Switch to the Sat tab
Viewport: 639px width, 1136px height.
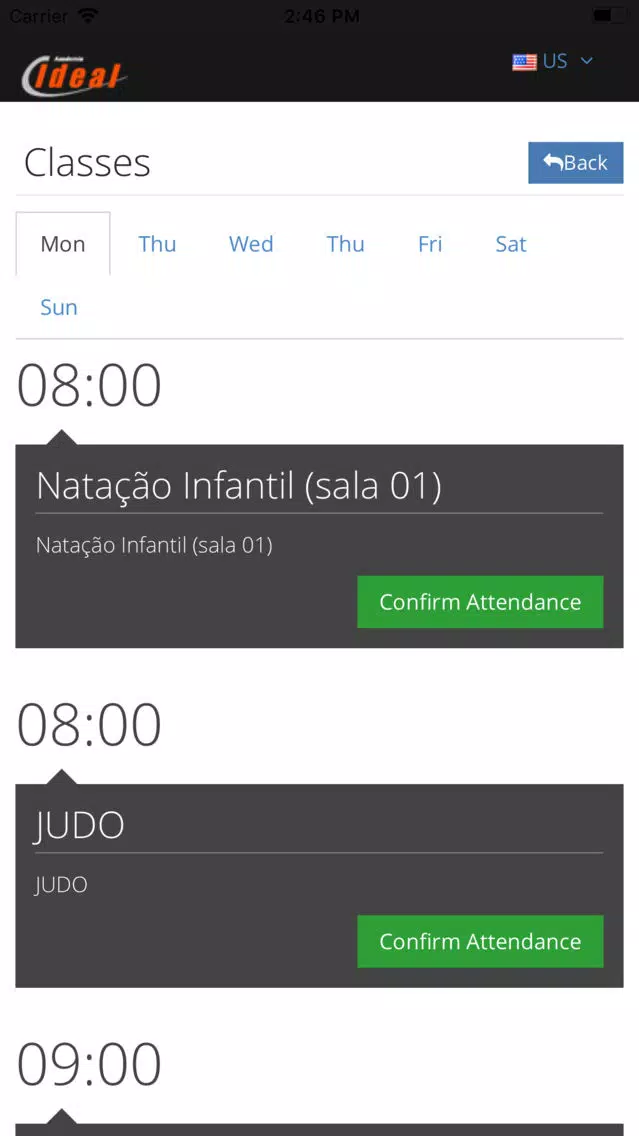pos(511,244)
